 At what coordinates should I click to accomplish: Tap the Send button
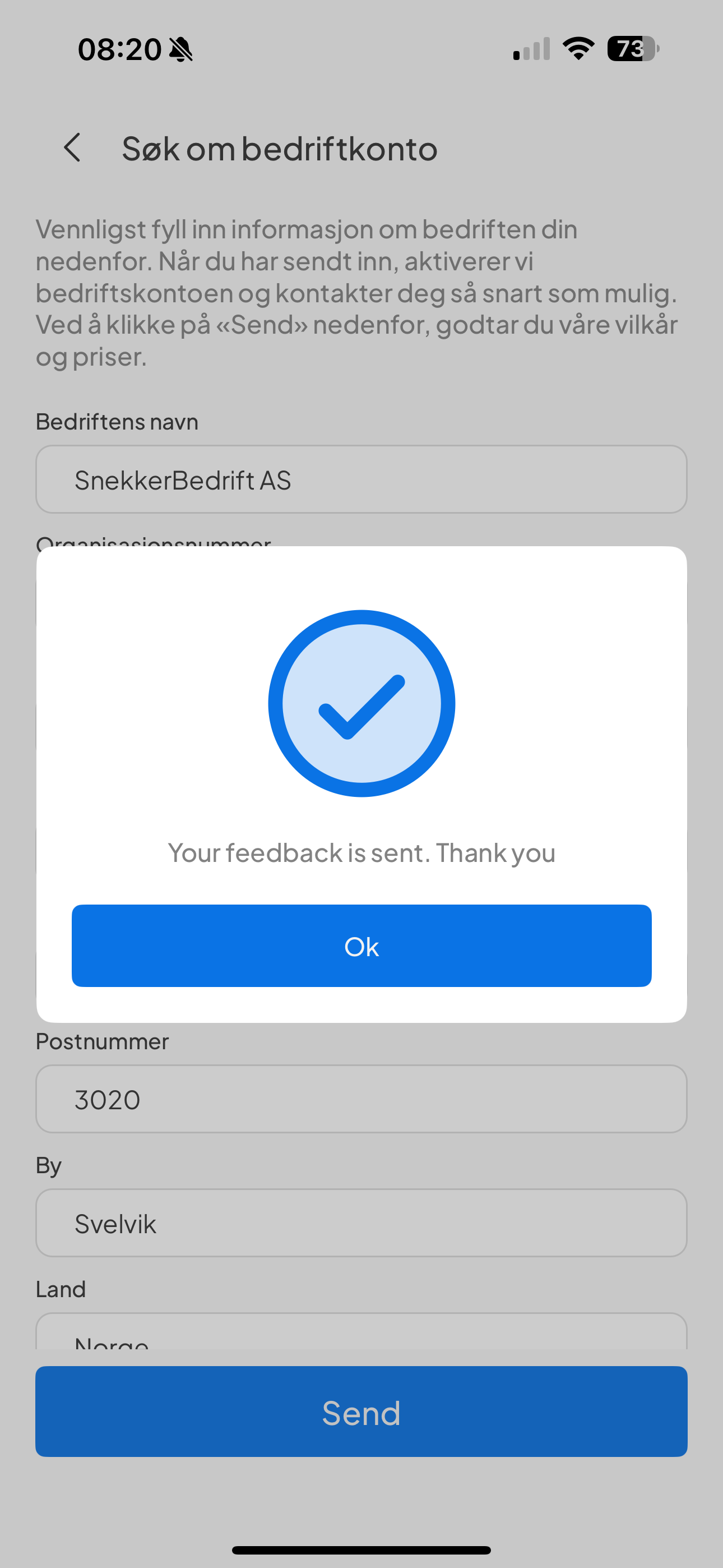tap(361, 1412)
